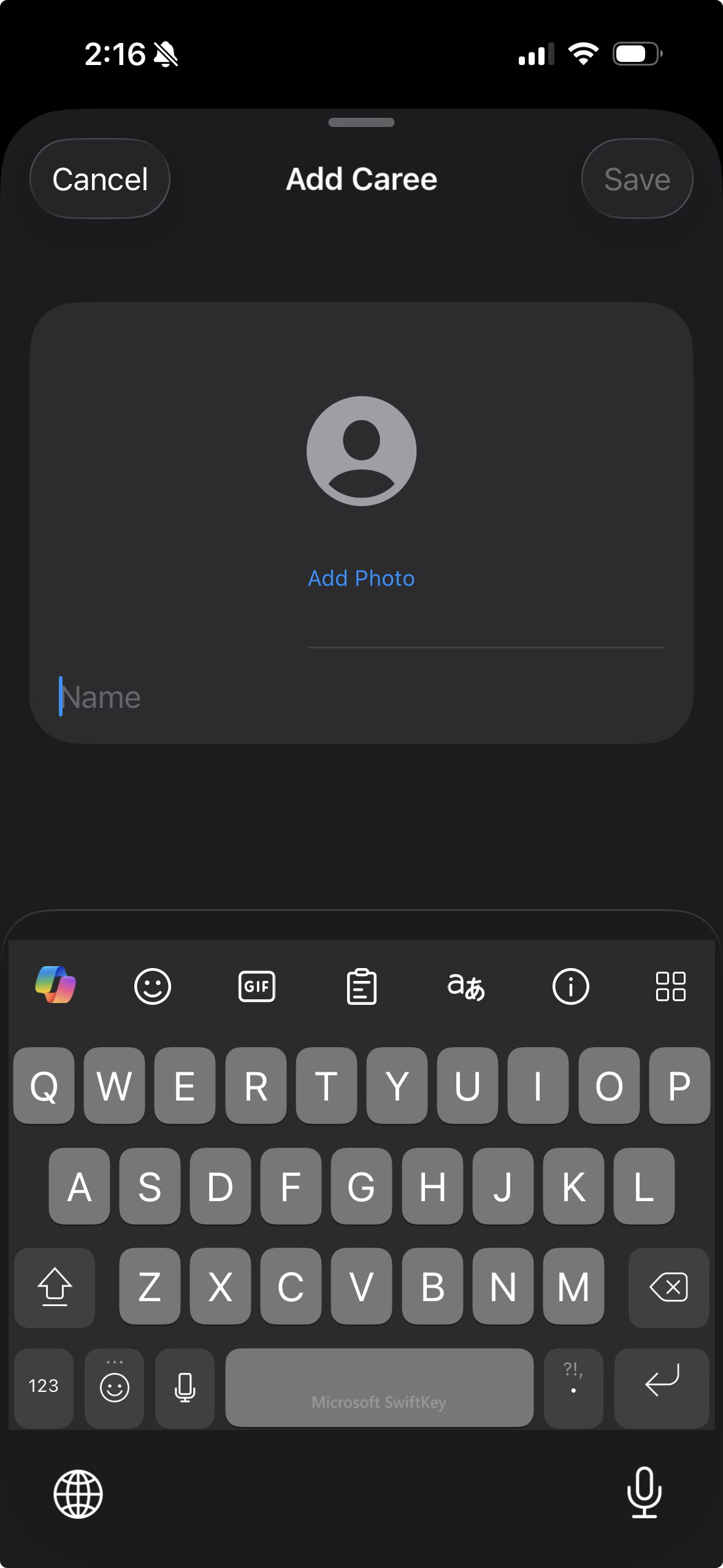Tap the Save button
The height and width of the screenshot is (1568, 723).
(x=637, y=179)
